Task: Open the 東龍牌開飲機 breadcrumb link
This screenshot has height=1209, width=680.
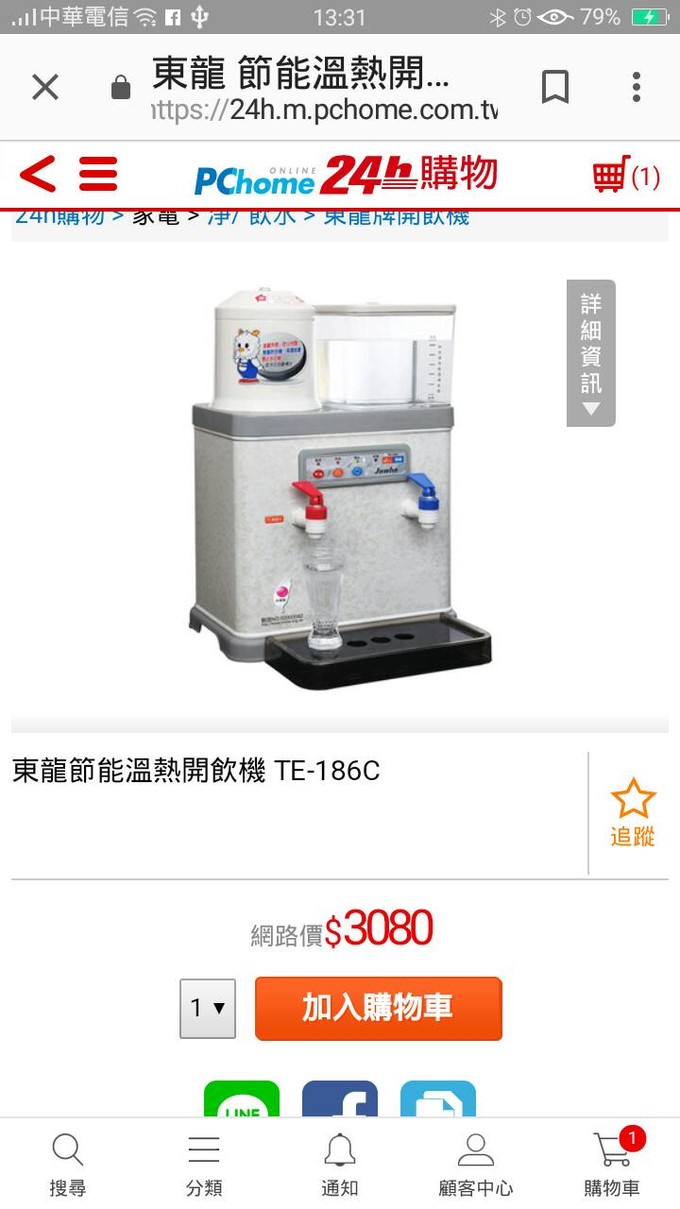Action: tap(397, 217)
